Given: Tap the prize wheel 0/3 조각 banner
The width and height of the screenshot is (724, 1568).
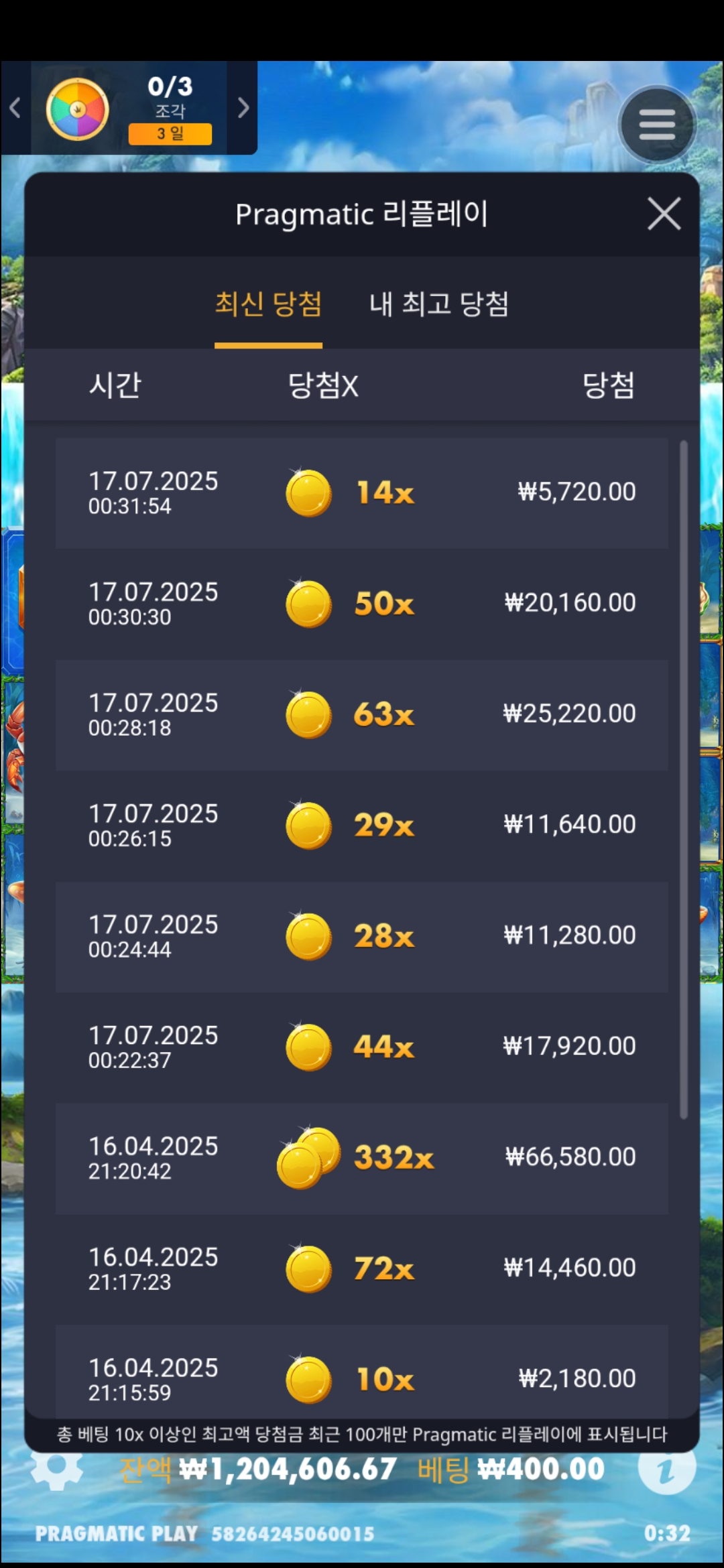Looking at the screenshot, I should 129,109.
